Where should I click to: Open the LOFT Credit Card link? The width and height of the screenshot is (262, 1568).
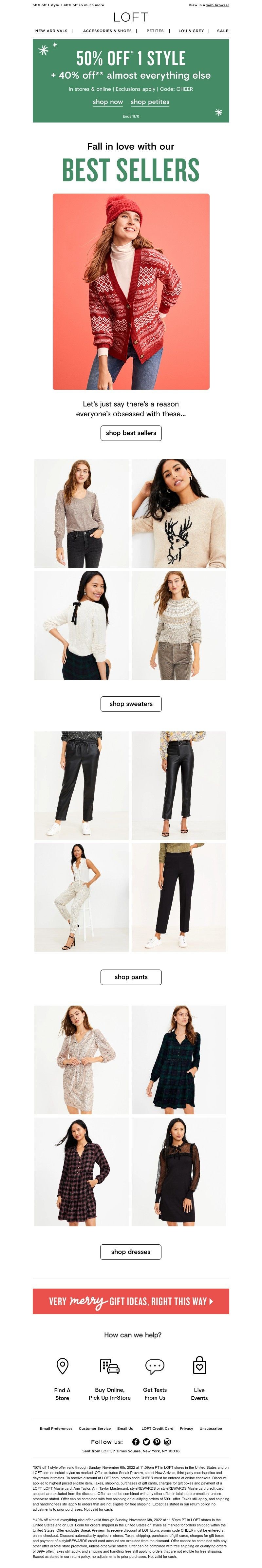coord(157,1428)
